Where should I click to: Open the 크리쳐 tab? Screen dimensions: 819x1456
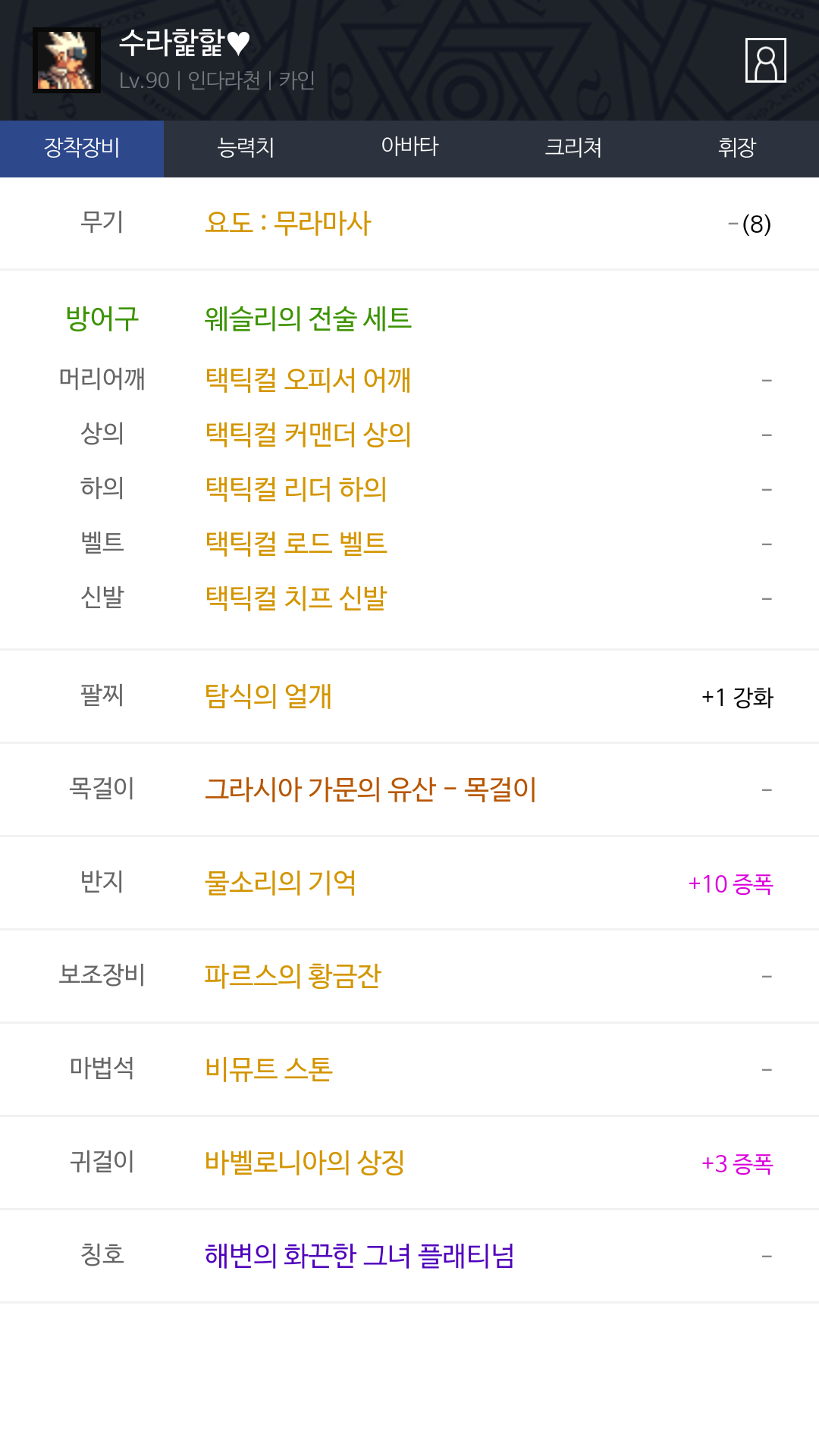click(573, 149)
